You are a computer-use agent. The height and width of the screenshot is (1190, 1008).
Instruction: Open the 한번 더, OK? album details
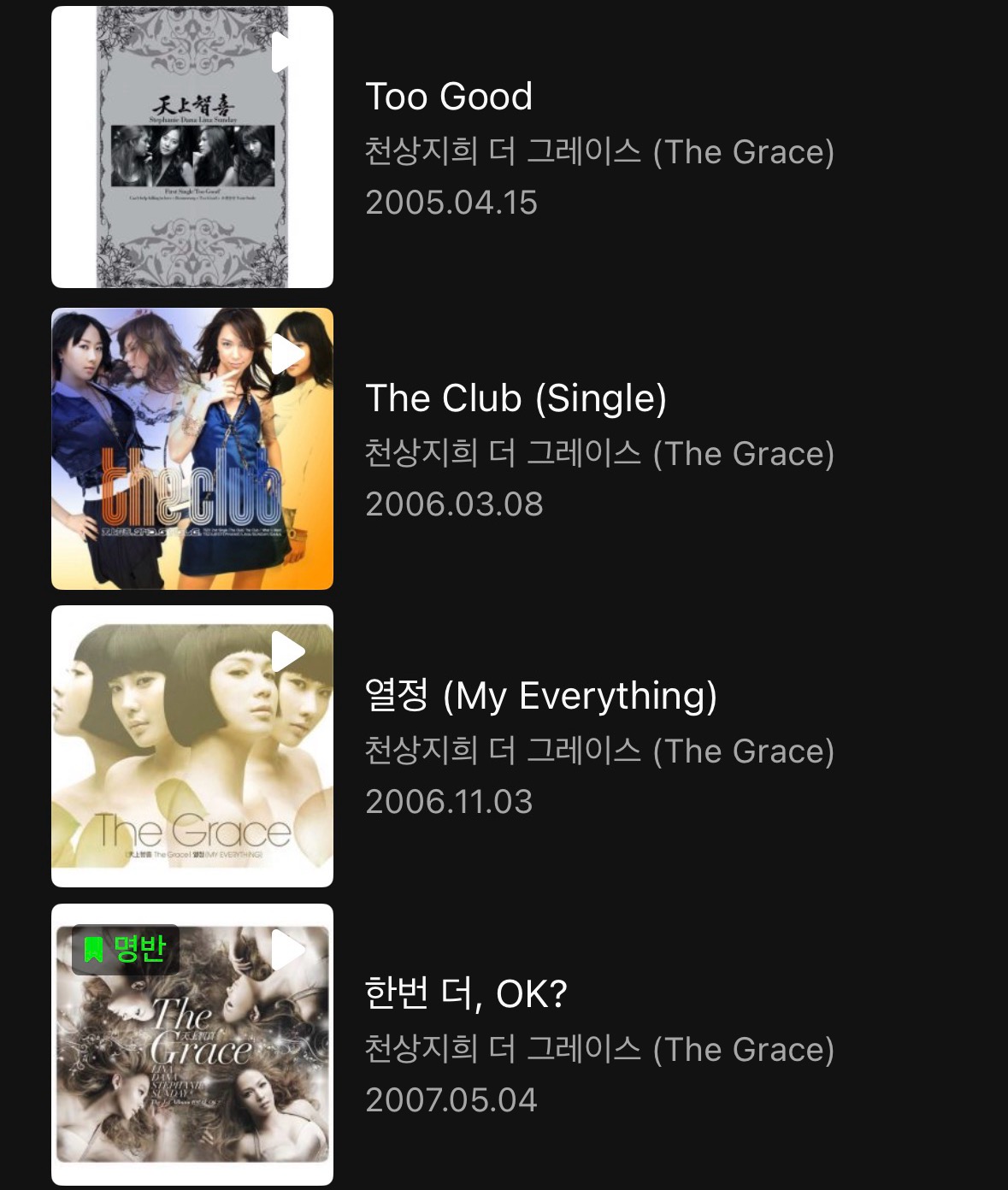466,993
